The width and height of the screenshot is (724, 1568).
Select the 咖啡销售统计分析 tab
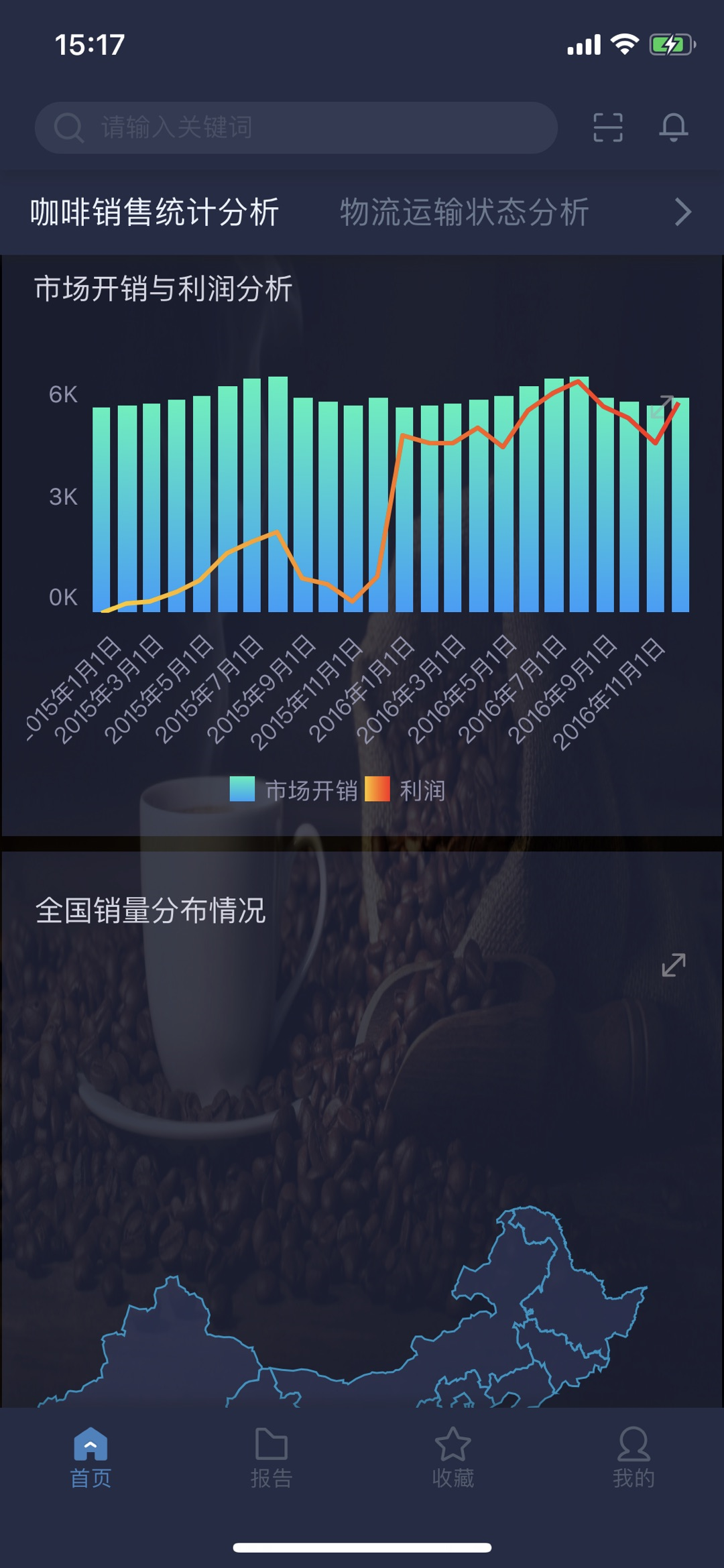coord(155,213)
